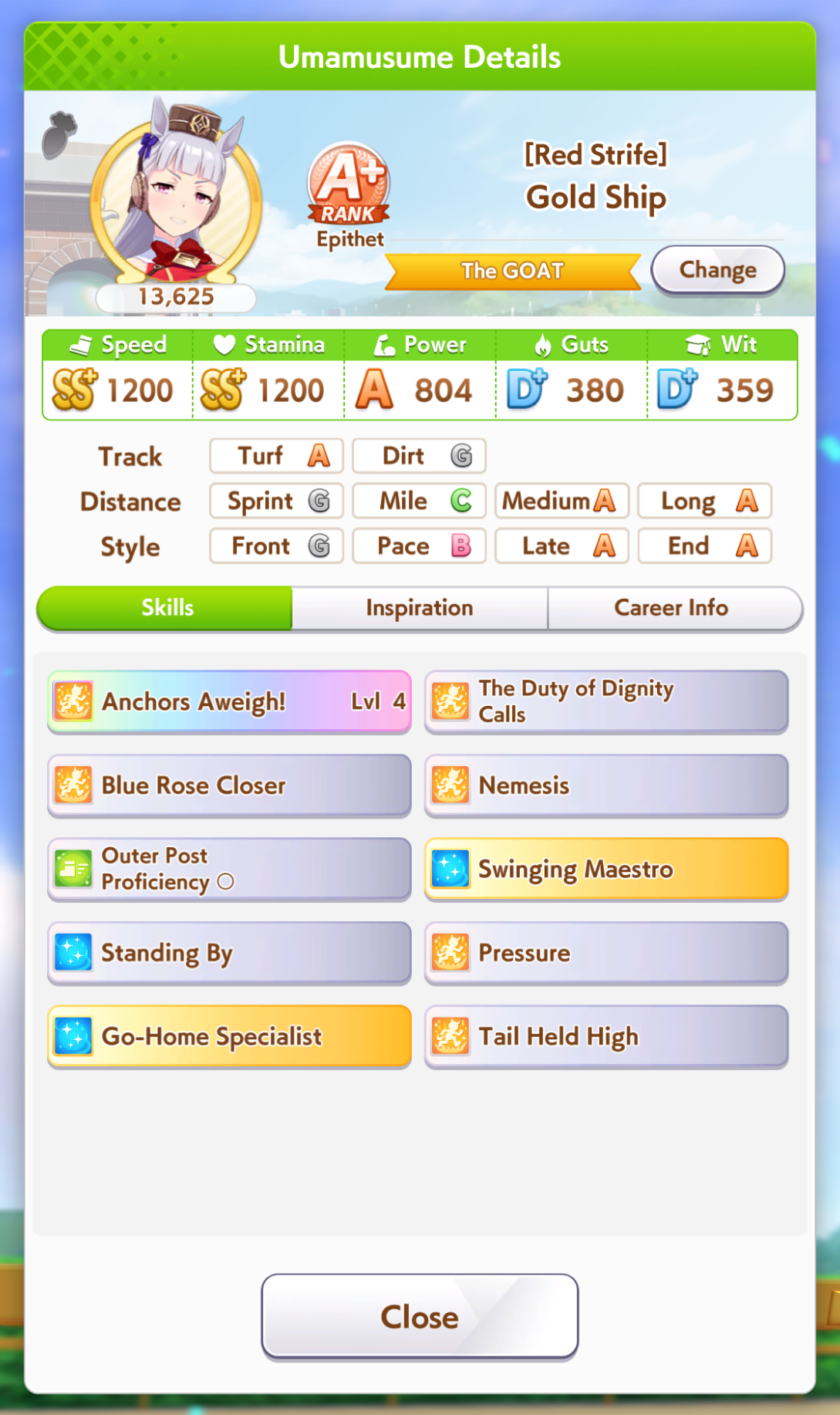Screen dimensions: 840x1415
Task: View the Tail Held High skill
Action: pos(606,1036)
